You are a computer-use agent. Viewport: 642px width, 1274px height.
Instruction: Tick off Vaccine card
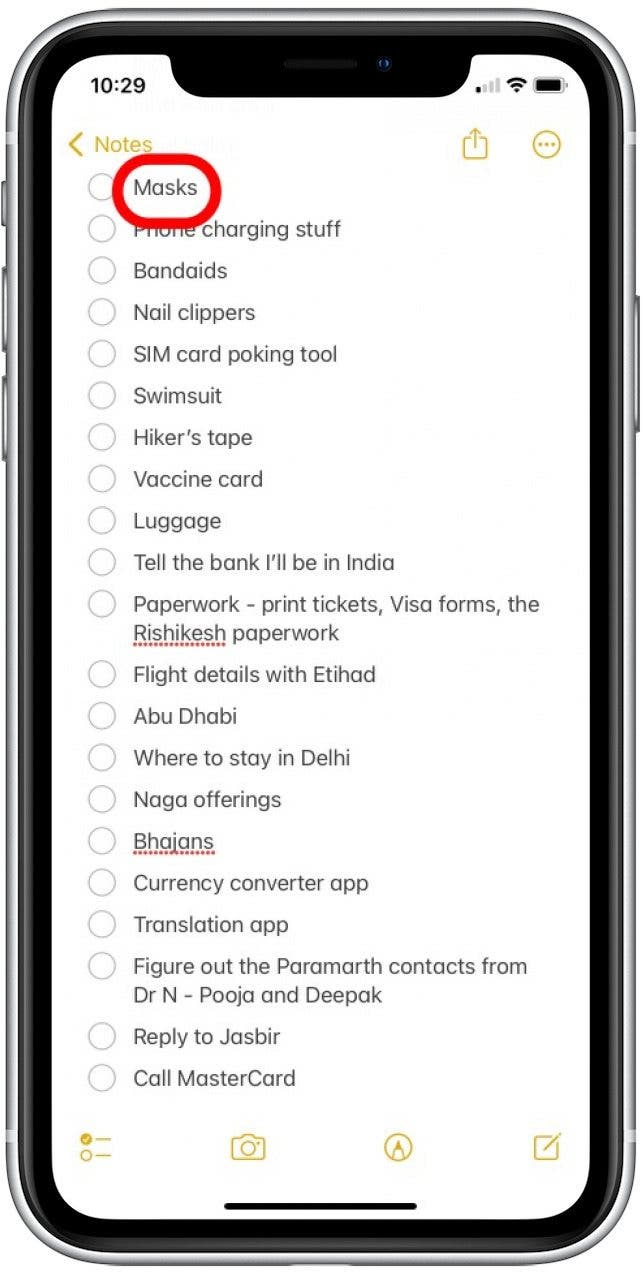102,479
